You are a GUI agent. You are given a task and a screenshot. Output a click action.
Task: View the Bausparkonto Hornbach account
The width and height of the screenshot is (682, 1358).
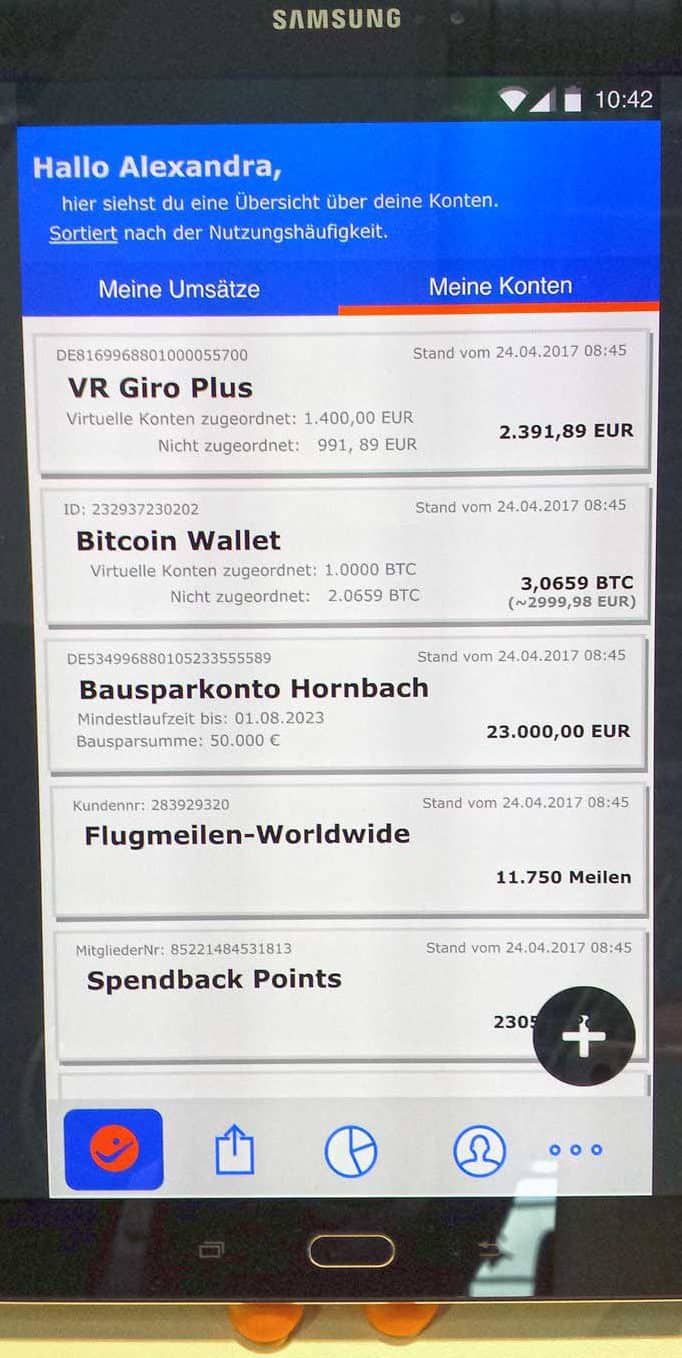click(x=347, y=704)
